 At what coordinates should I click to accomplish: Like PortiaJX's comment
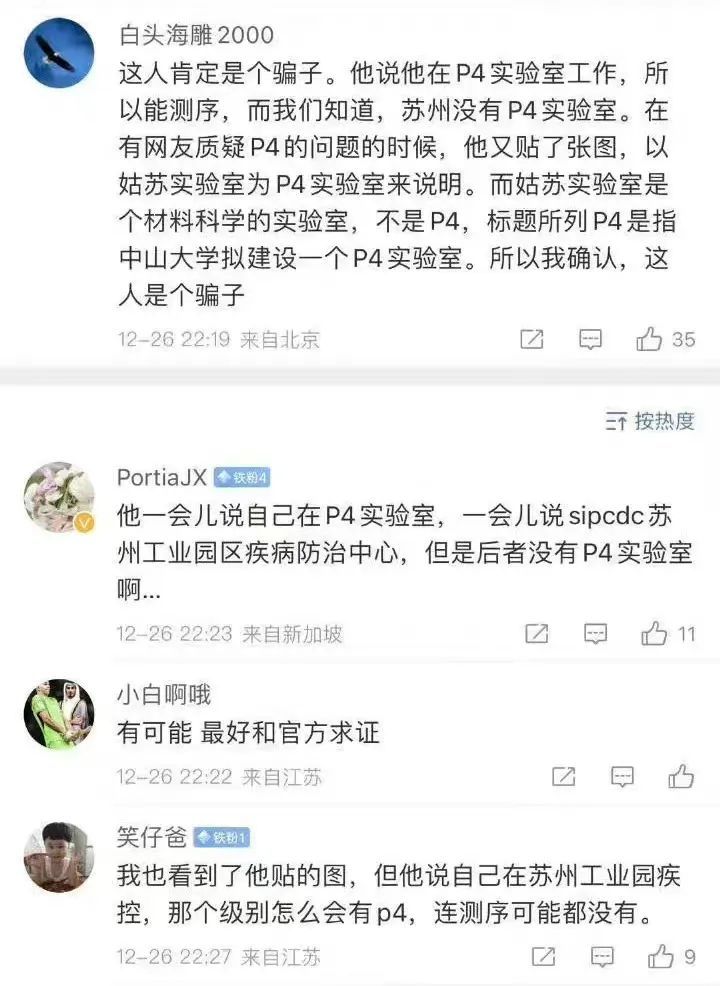point(655,633)
